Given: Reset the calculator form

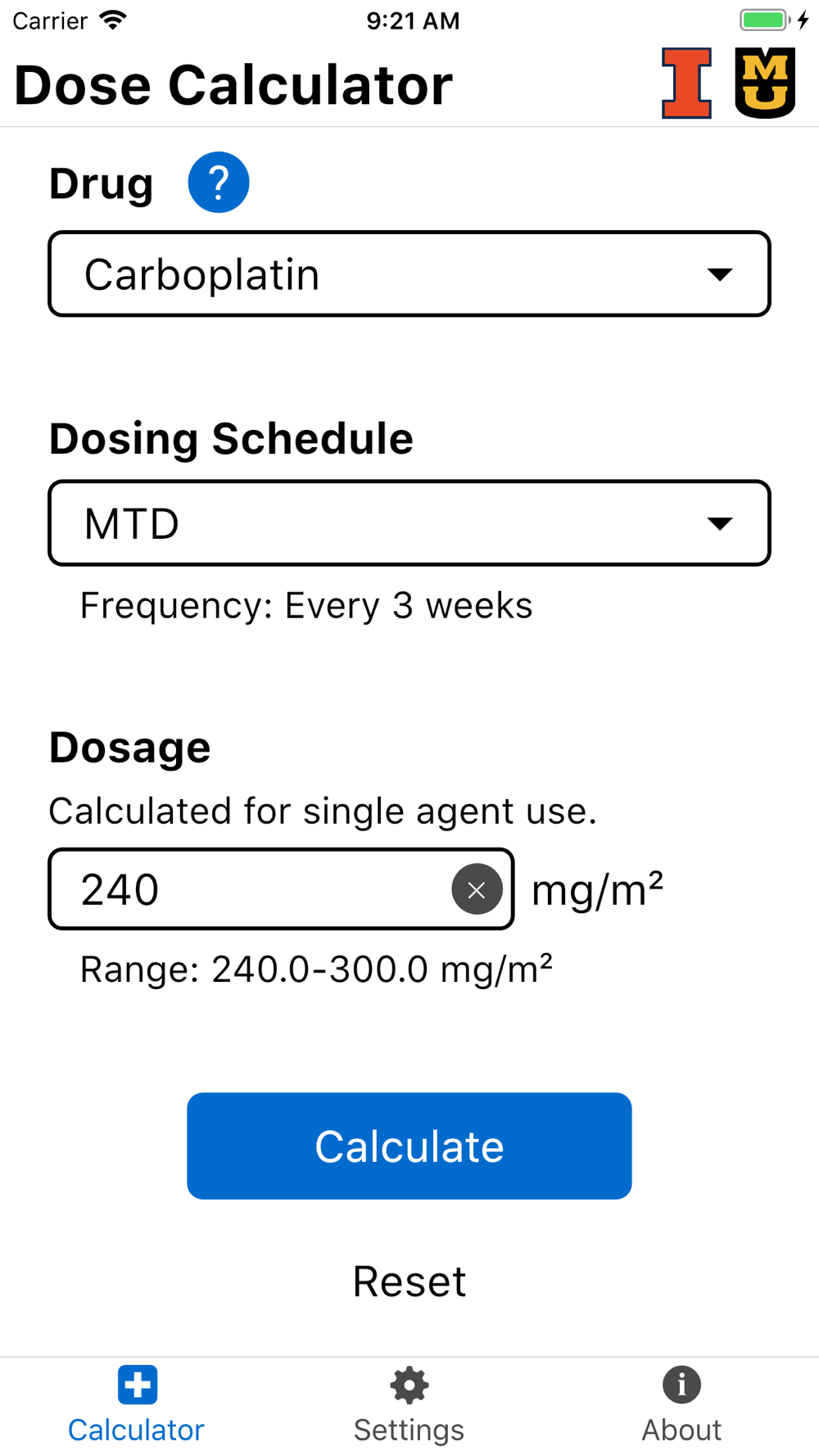Looking at the screenshot, I should tap(409, 1281).
